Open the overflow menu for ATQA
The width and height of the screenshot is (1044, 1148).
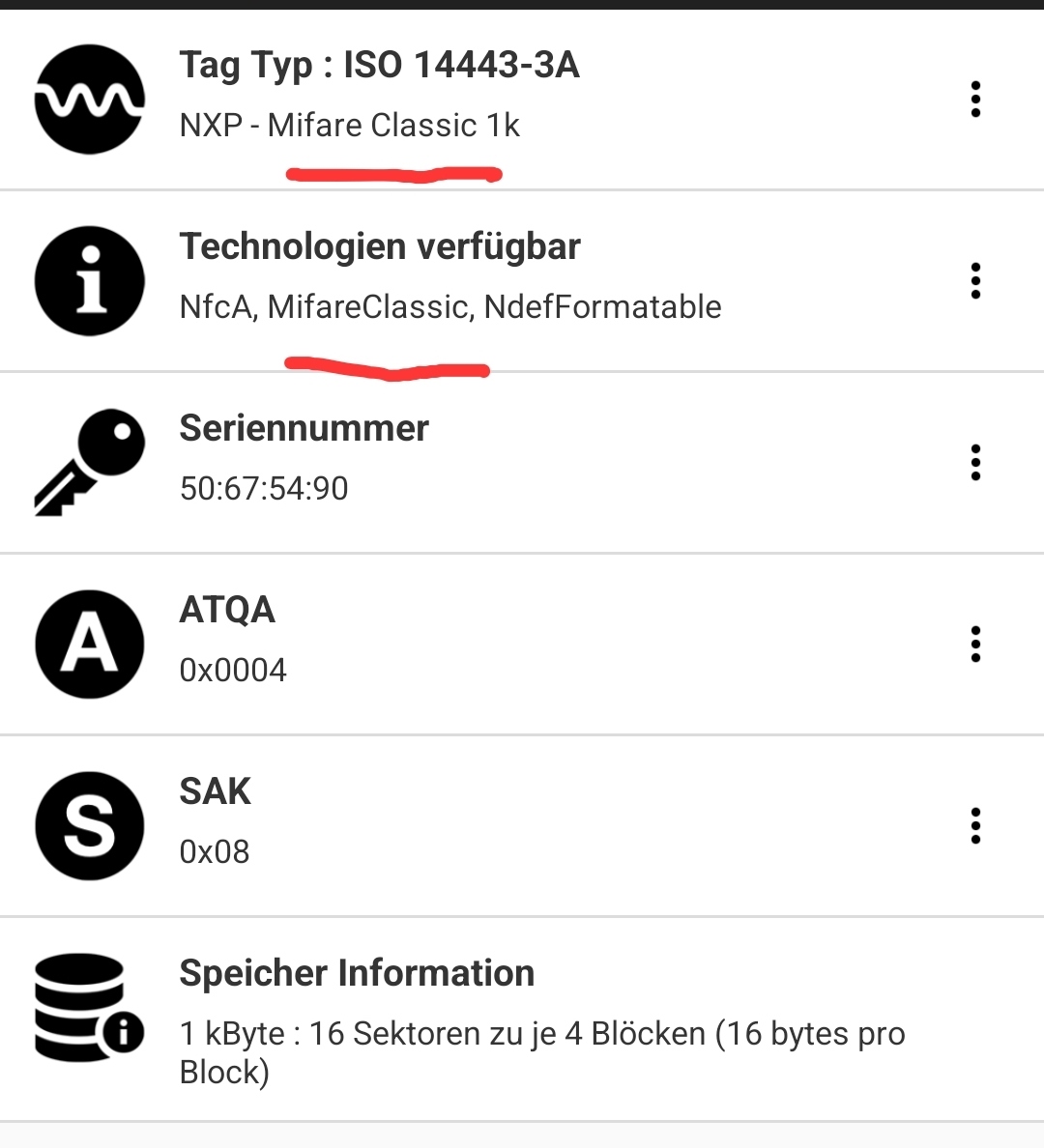pyautogui.click(x=975, y=645)
